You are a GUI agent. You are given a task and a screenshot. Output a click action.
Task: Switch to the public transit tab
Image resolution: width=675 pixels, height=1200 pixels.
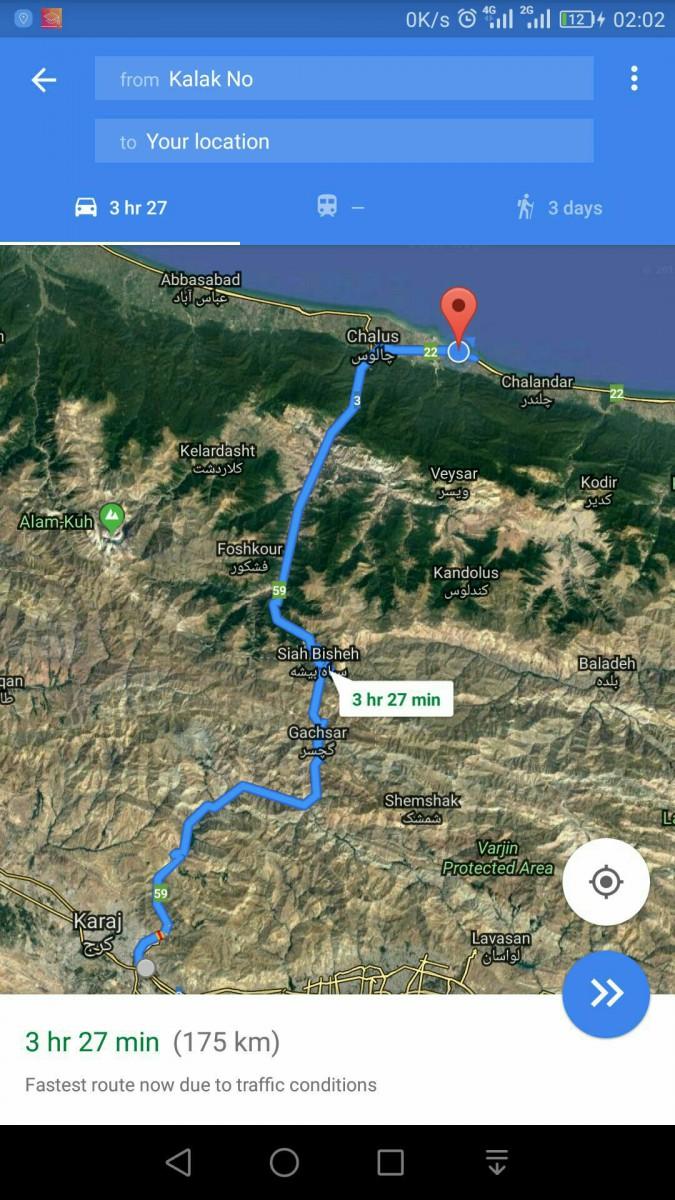coord(340,207)
